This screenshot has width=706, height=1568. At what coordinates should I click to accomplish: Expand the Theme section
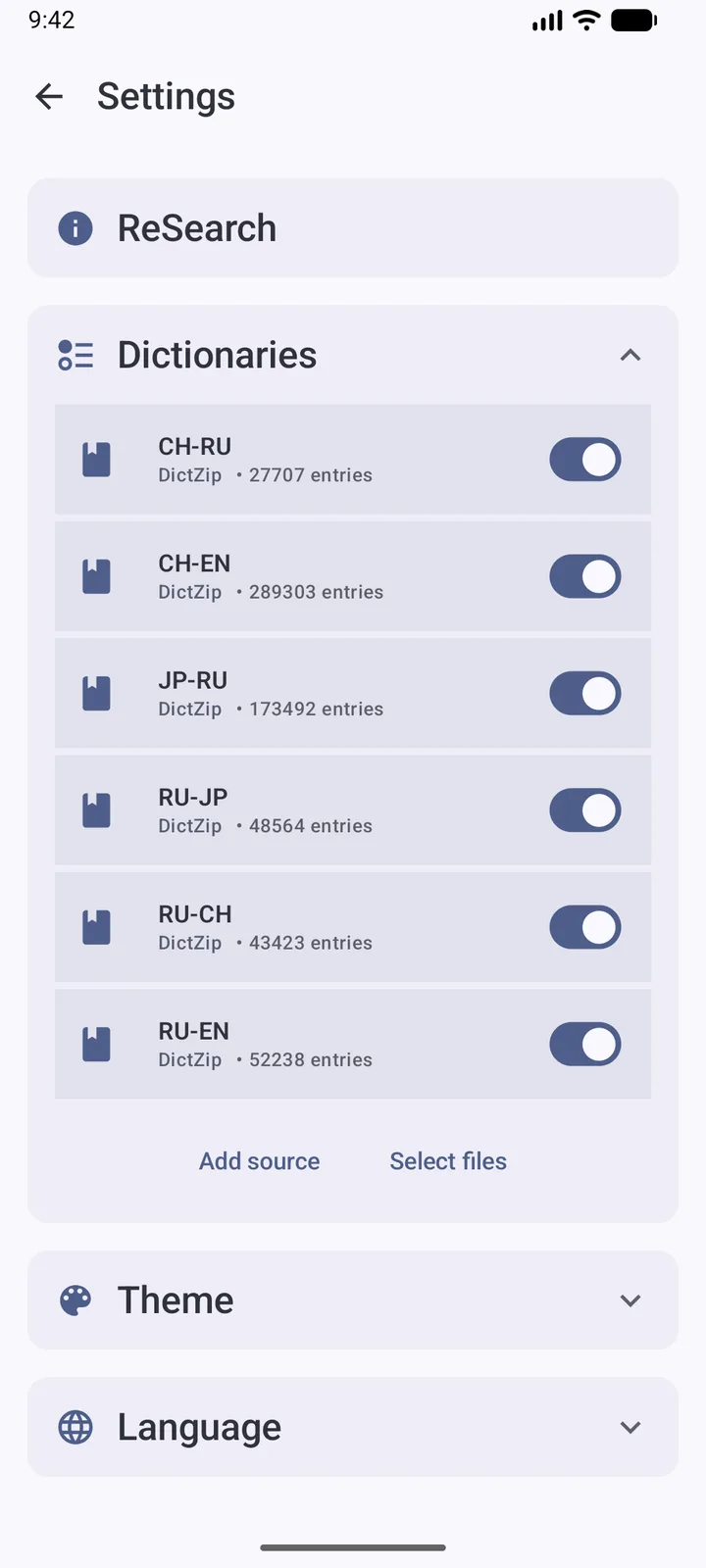353,1300
